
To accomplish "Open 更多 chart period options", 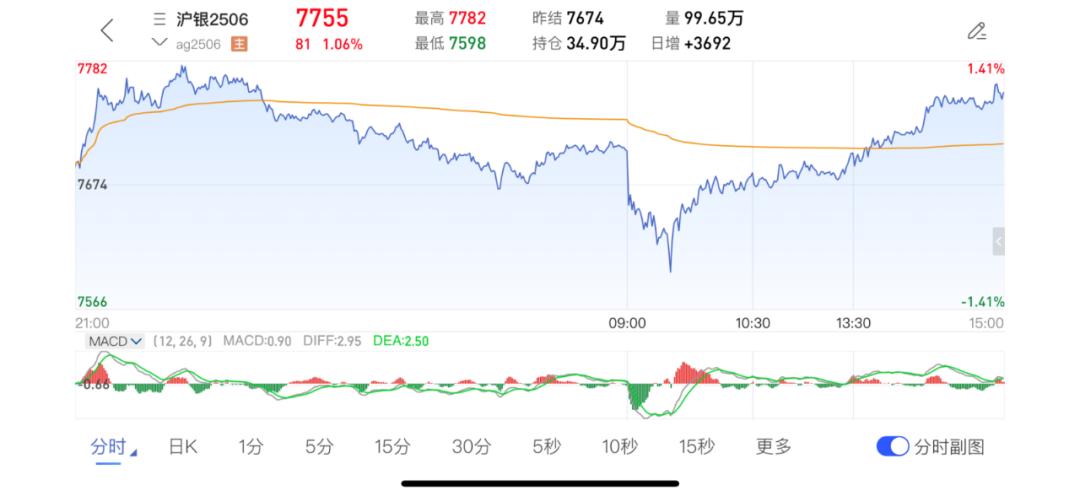I will coord(773,447).
